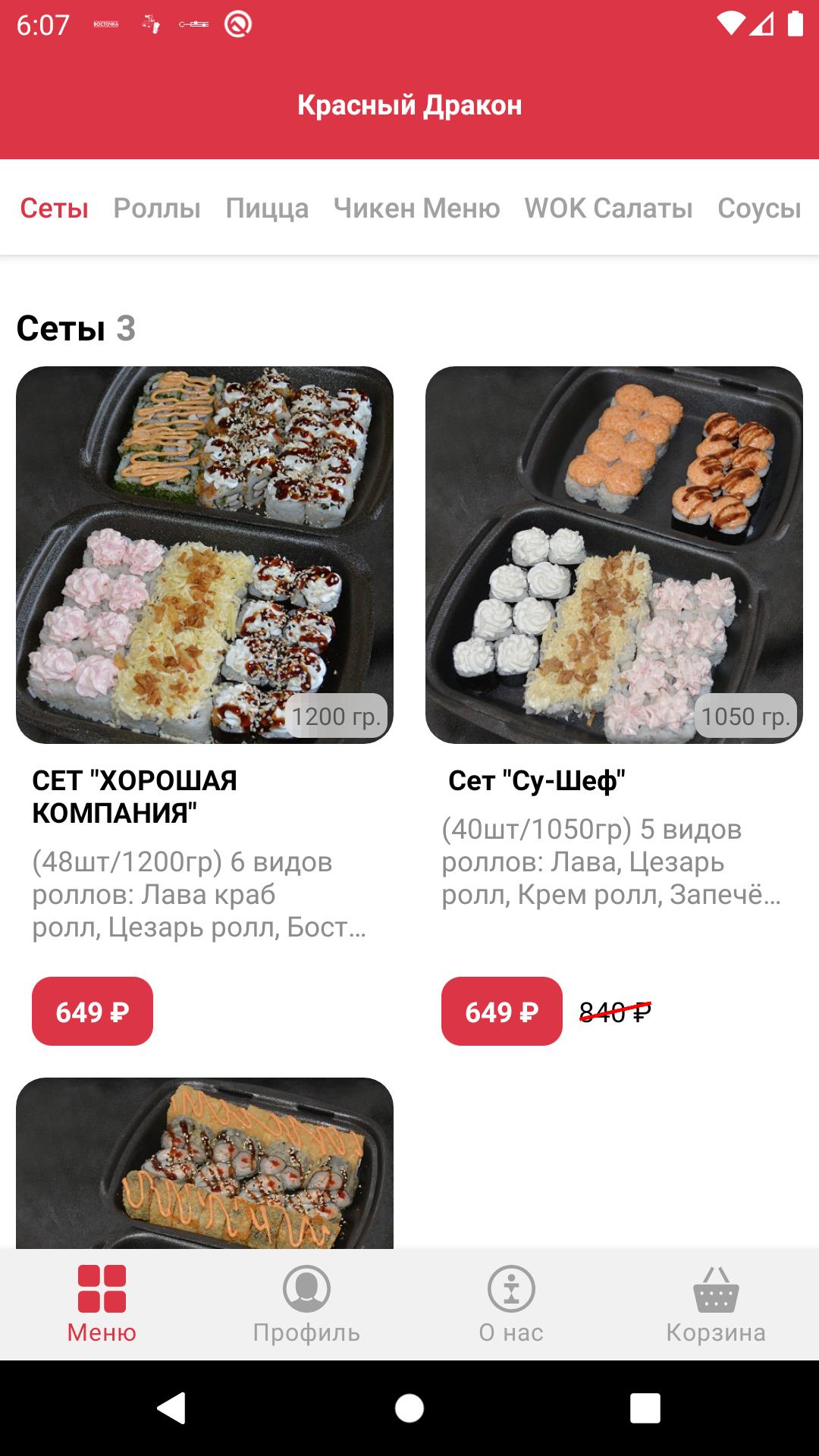Go to the device home screen
The height and width of the screenshot is (1456, 819).
pyautogui.click(x=409, y=1408)
